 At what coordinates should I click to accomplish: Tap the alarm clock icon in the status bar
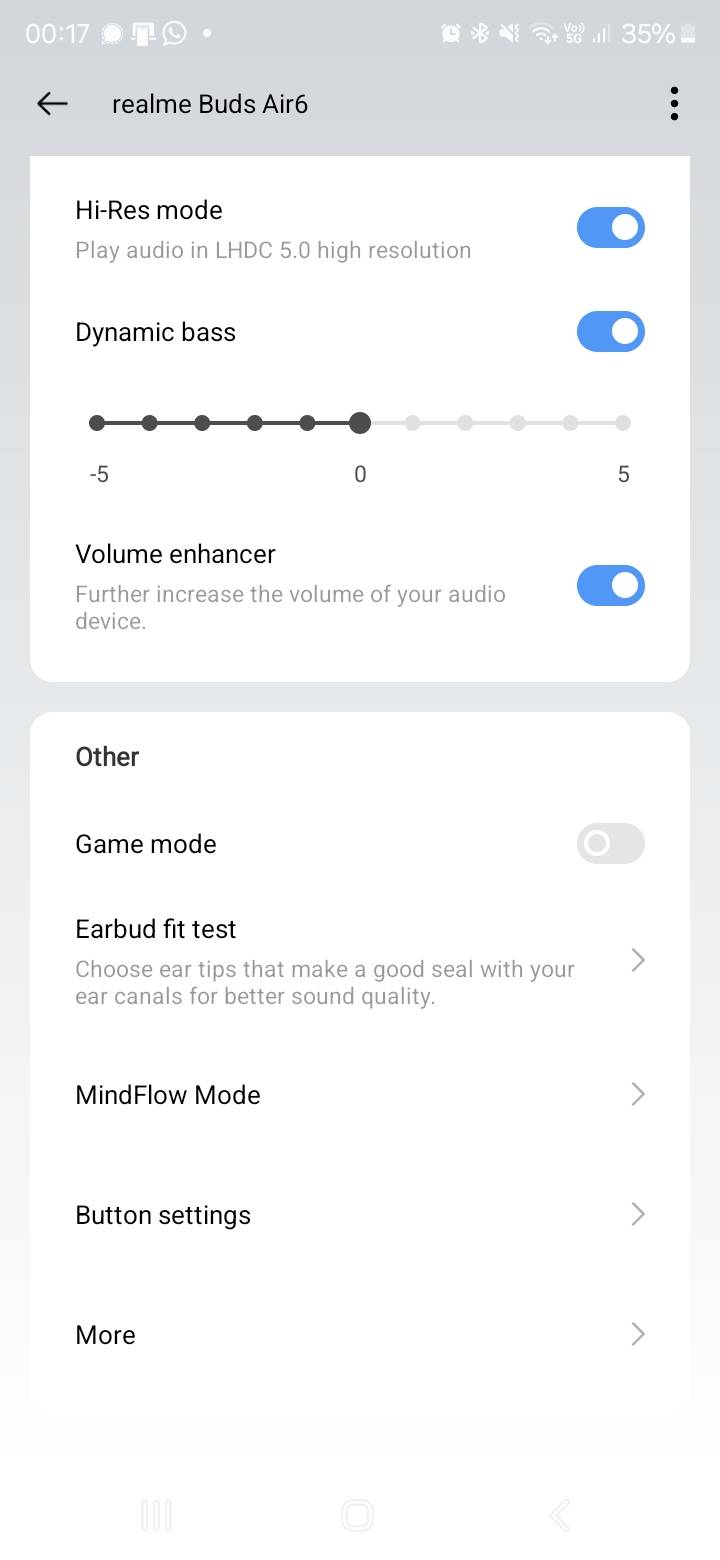pos(451,33)
